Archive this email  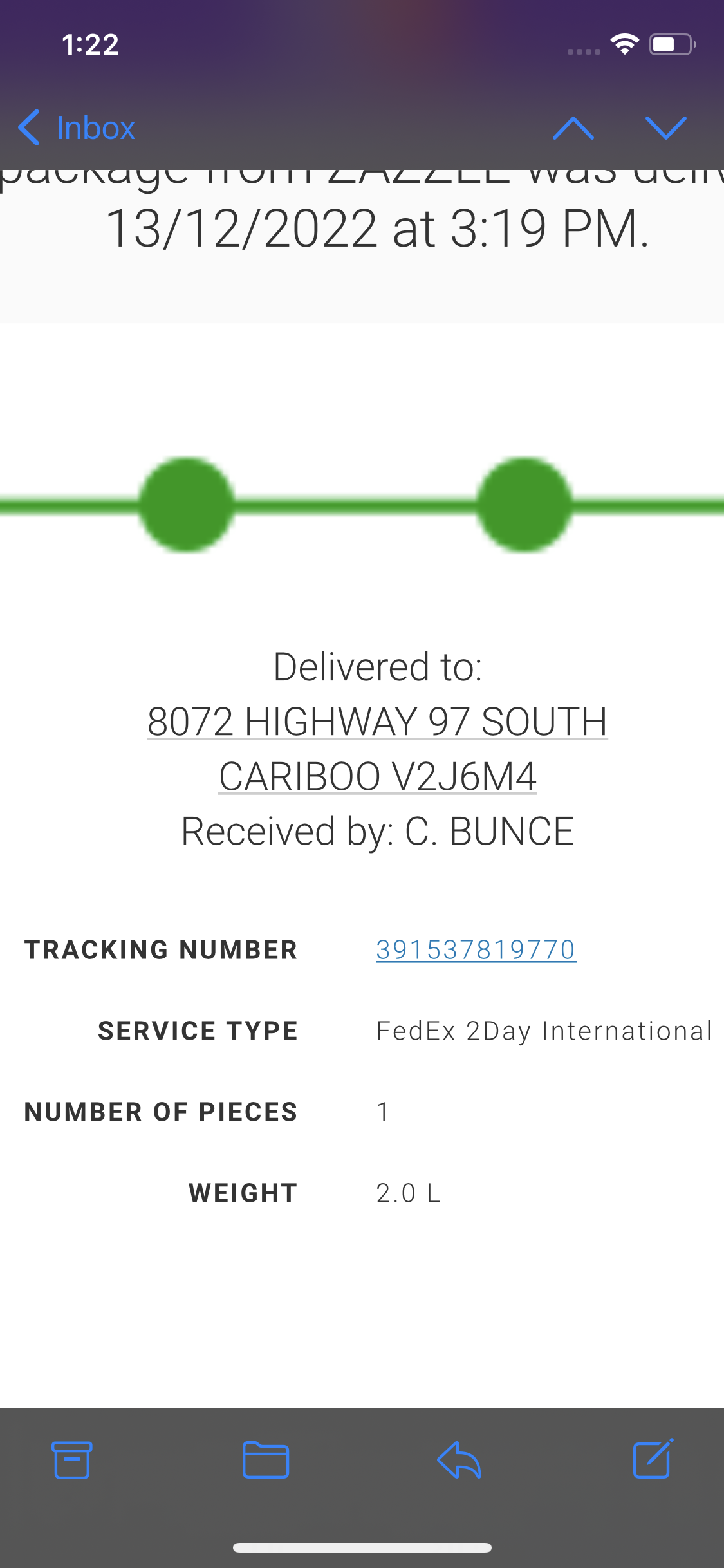(x=71, y=1459)
